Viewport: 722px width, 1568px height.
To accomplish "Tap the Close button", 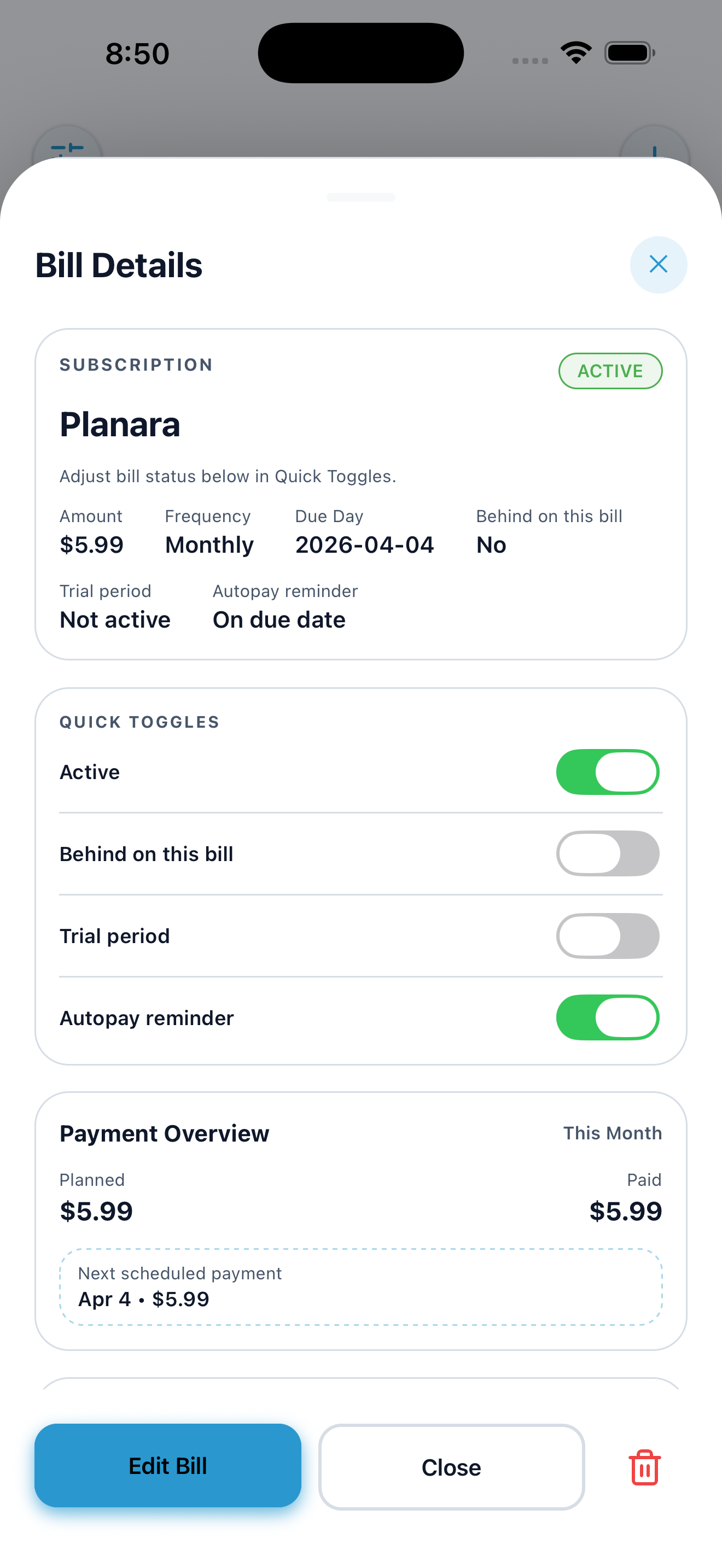I will tap(451, 1467).
